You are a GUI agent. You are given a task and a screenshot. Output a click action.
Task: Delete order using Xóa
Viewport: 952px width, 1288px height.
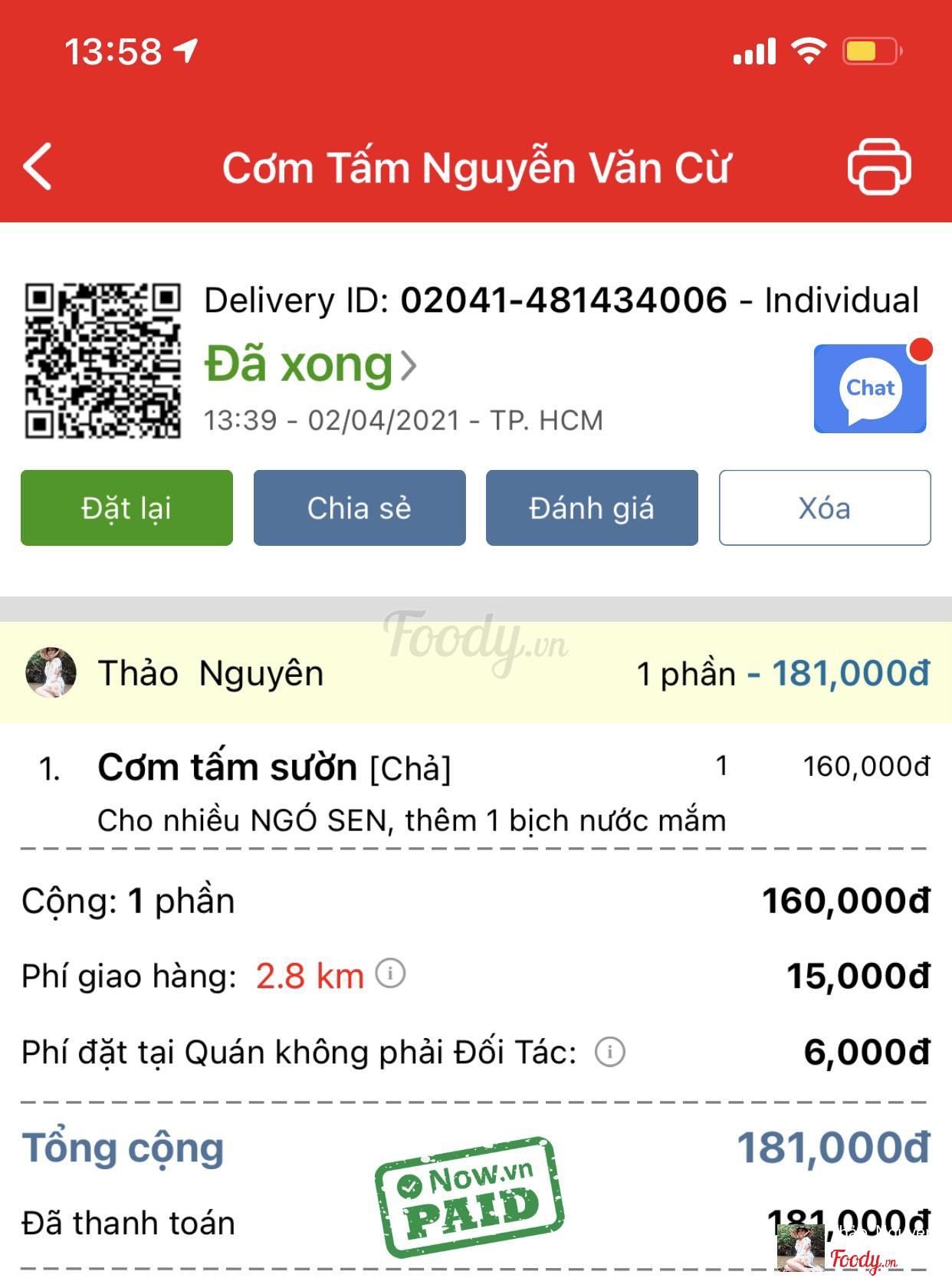825,508
